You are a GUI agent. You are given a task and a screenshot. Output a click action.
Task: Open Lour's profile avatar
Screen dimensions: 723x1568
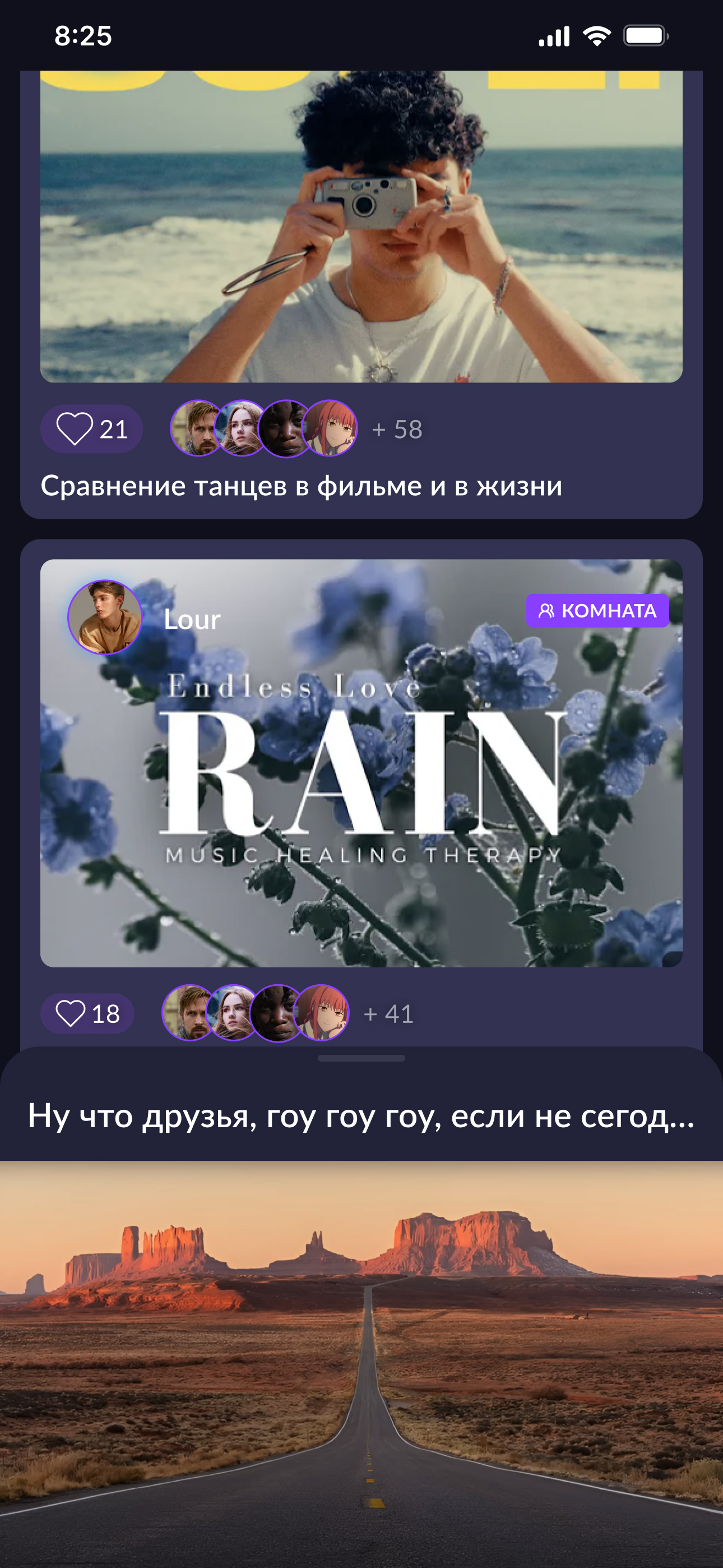pos(105,617)
